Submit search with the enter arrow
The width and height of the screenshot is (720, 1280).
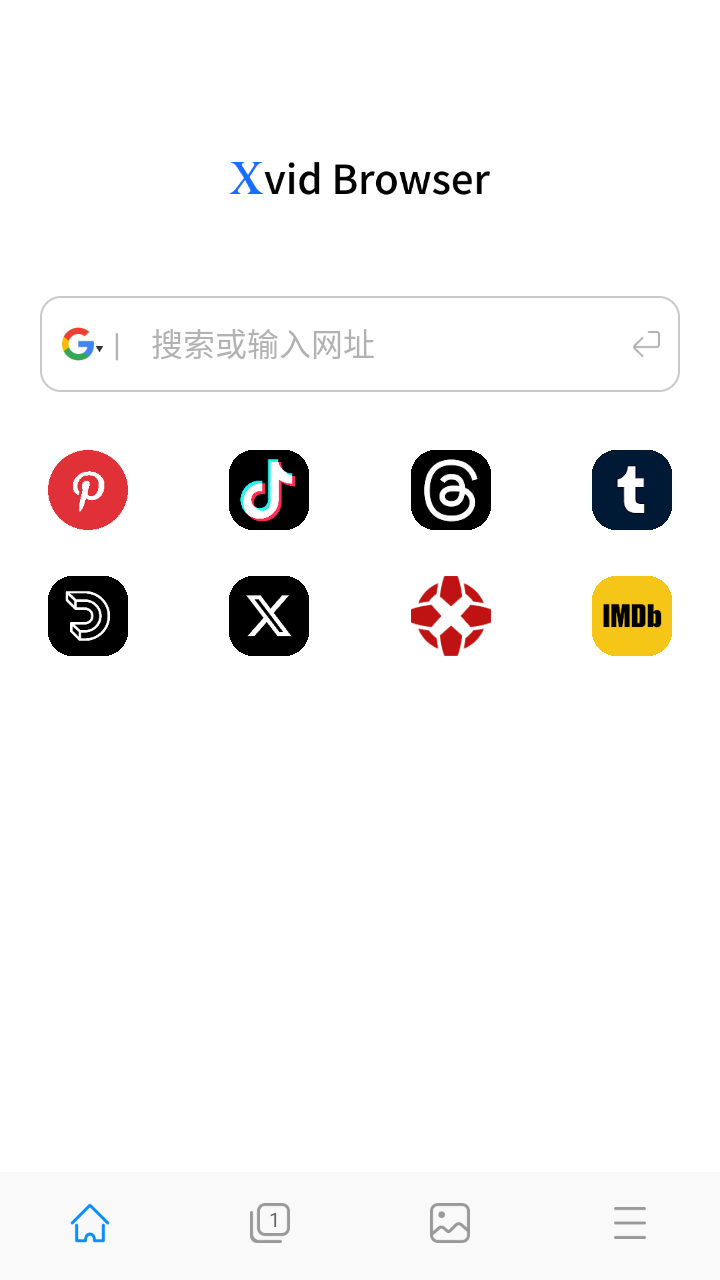(646, 345)
